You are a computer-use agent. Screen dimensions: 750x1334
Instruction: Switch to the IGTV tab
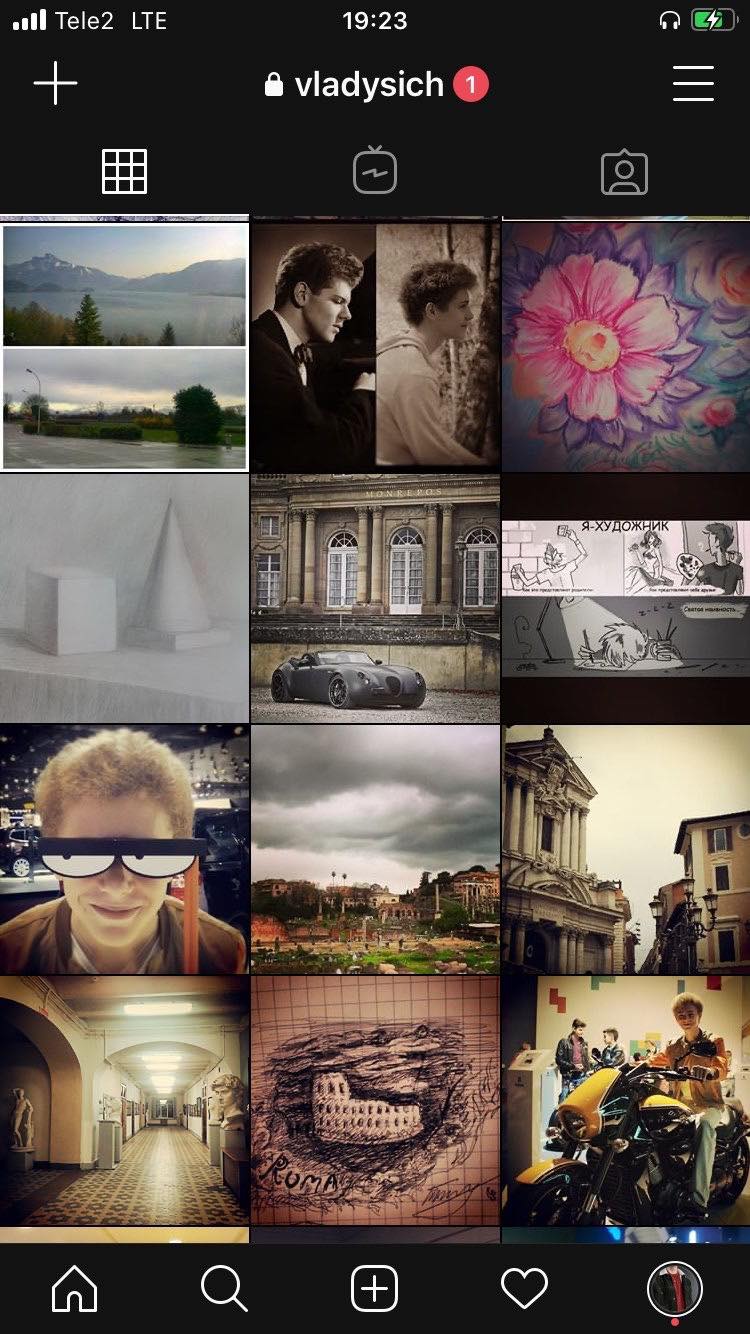tap(375, 171)
